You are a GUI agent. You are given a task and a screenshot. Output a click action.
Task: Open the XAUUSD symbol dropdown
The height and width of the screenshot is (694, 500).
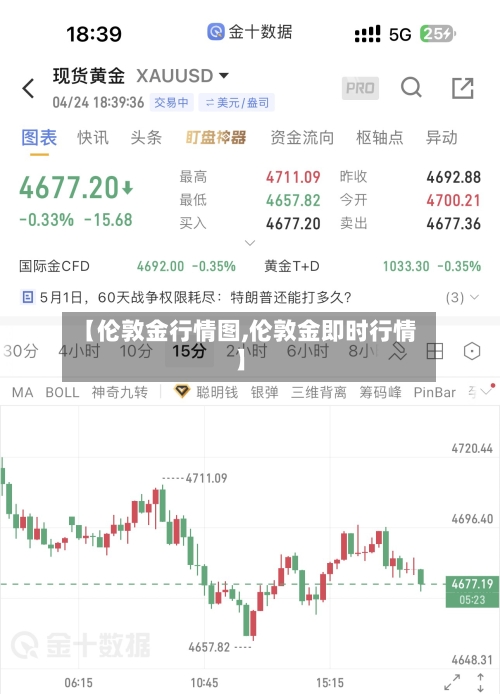coord(224,76)
